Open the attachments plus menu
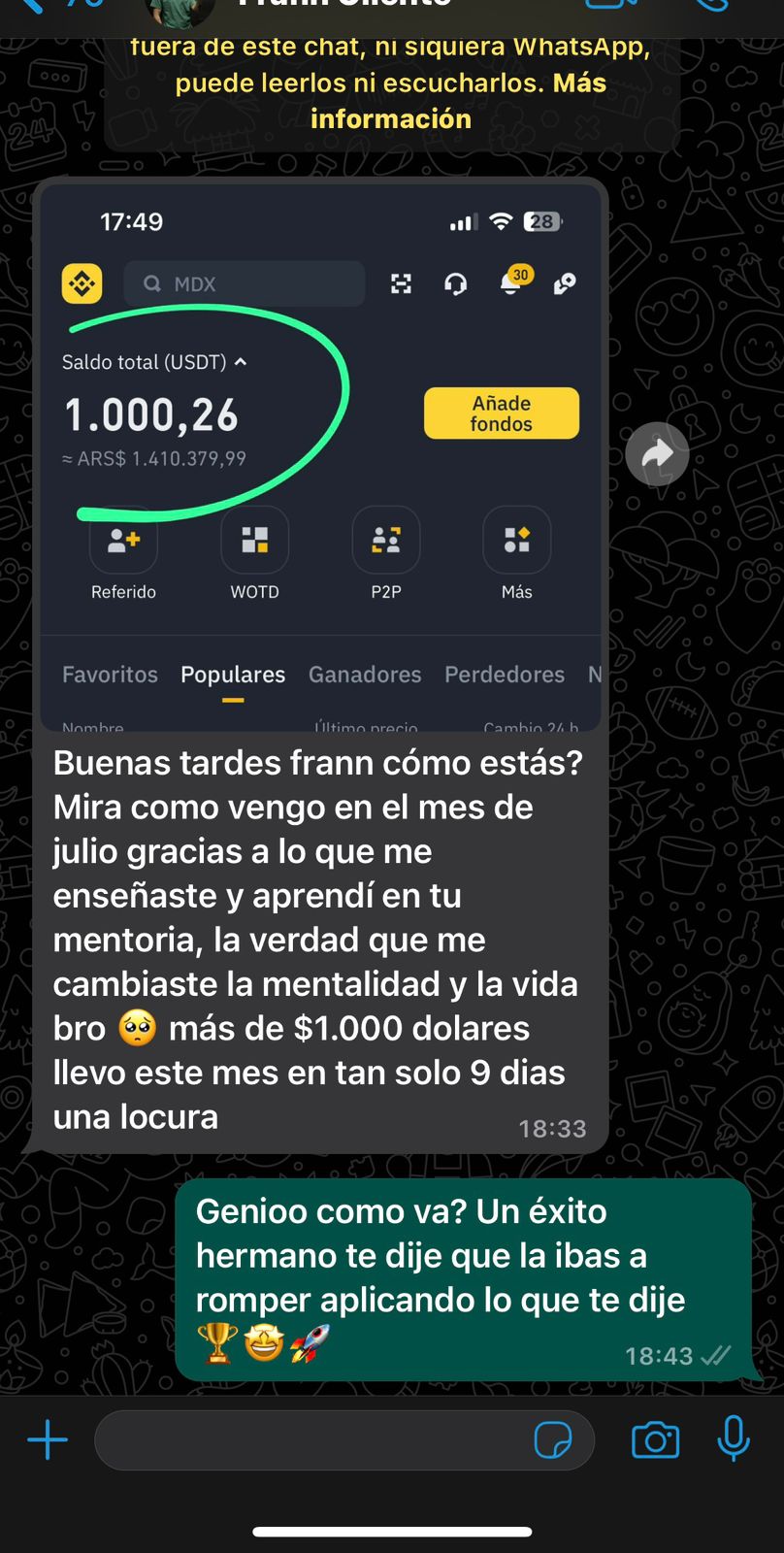Screen dimensions: 784x1553 pos(48,1439)
